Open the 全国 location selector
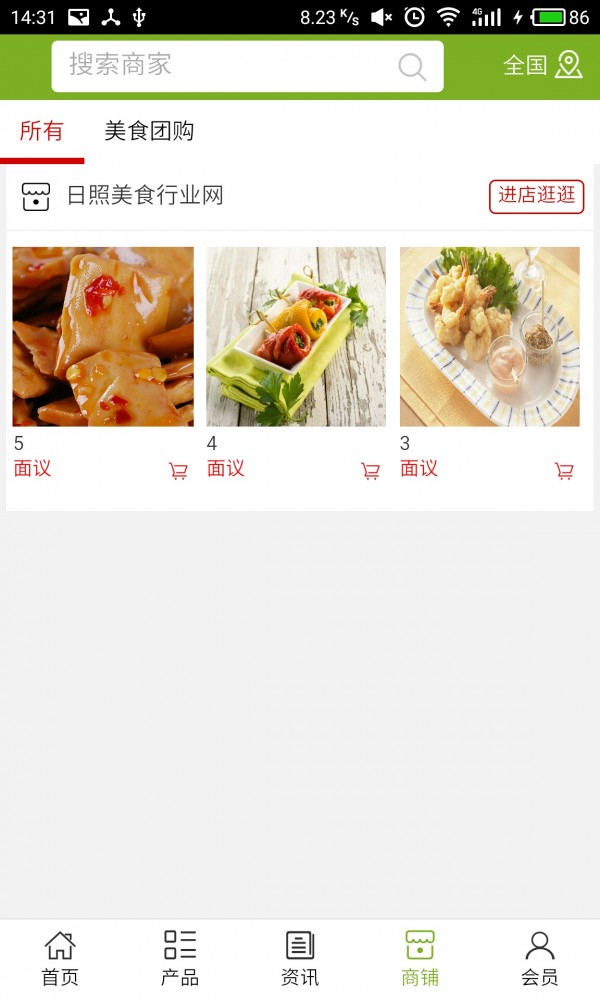Image resolution: width=600 pixels, height=1000 pixels. [542, 66]
